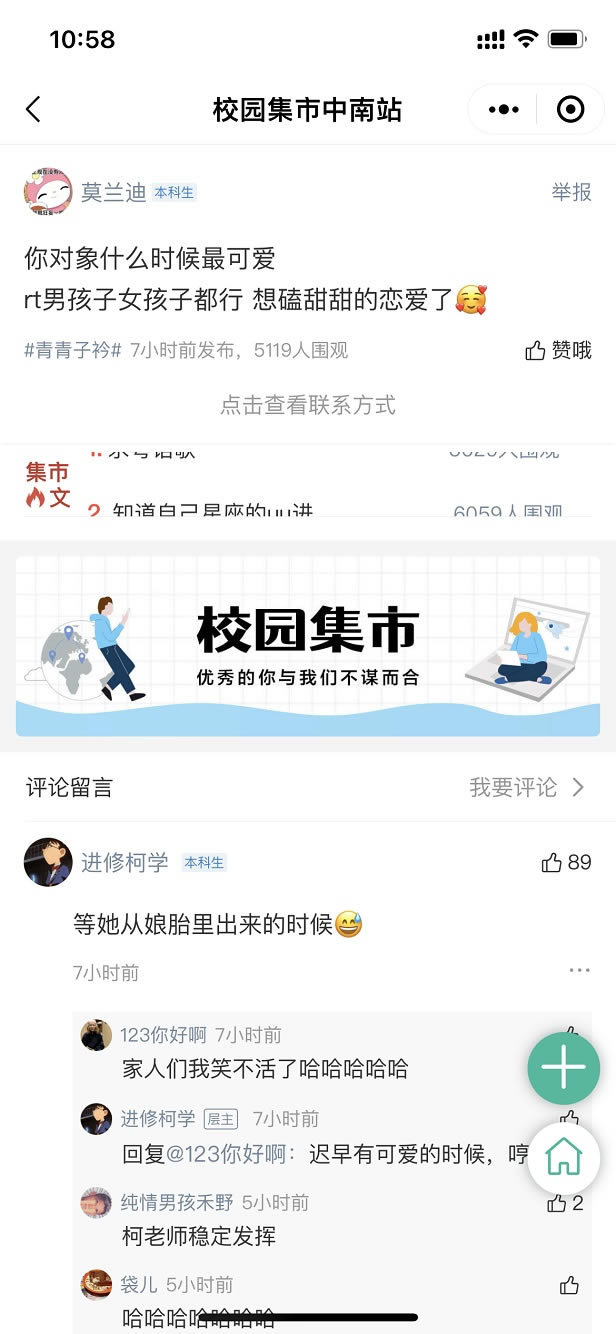Screen dimensions: 616x1334
Task: Open the mini program three-dot menu
Action: tap(503, 109)
